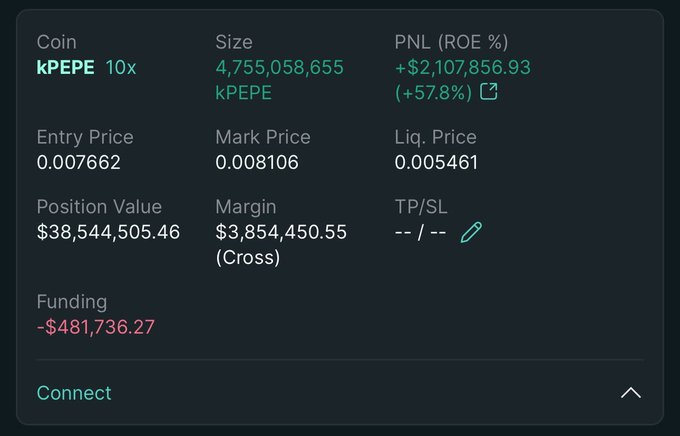Collapse the position card with the chevron
The height and width of the screenshot is (436, 680).
coord(631,393)
